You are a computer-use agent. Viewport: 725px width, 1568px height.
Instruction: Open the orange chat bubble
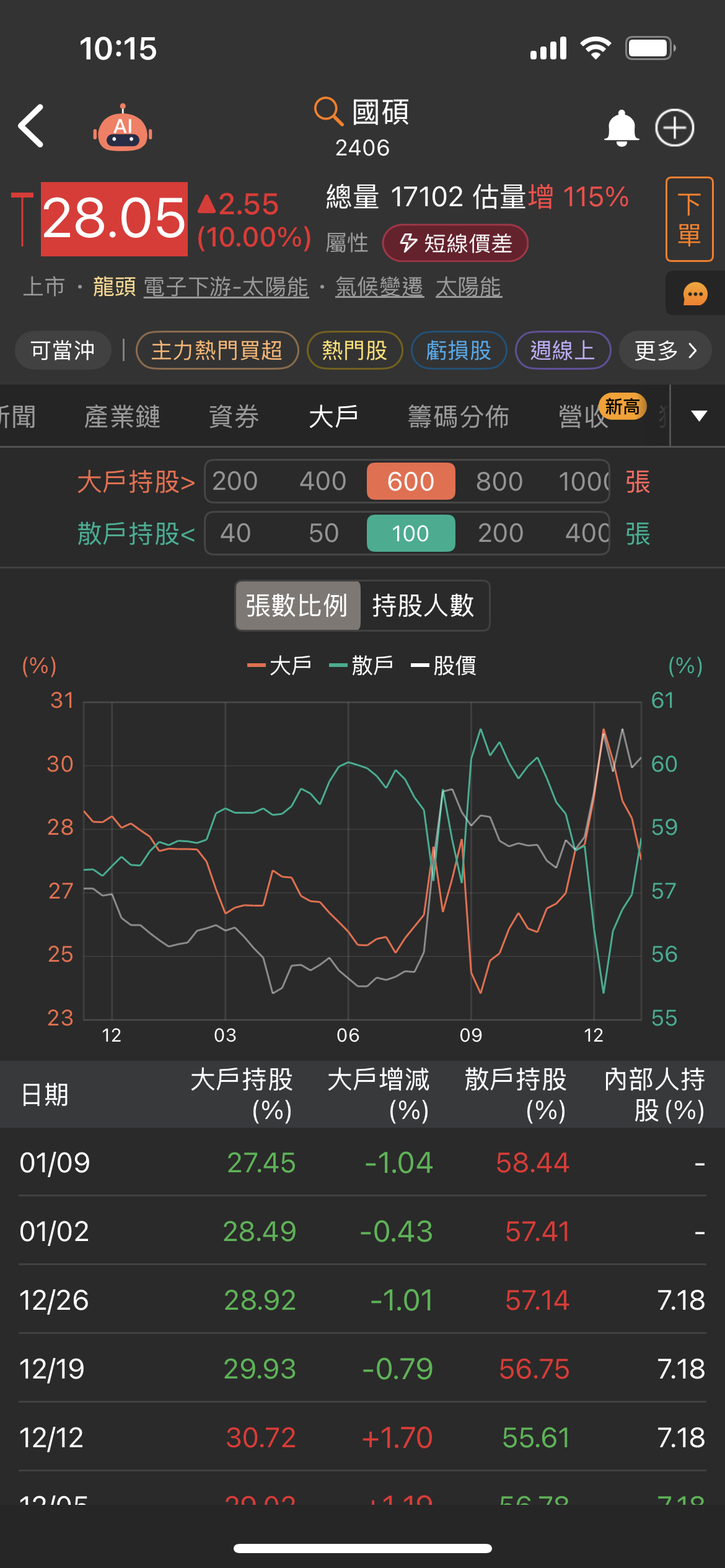[x=695, y=294]
